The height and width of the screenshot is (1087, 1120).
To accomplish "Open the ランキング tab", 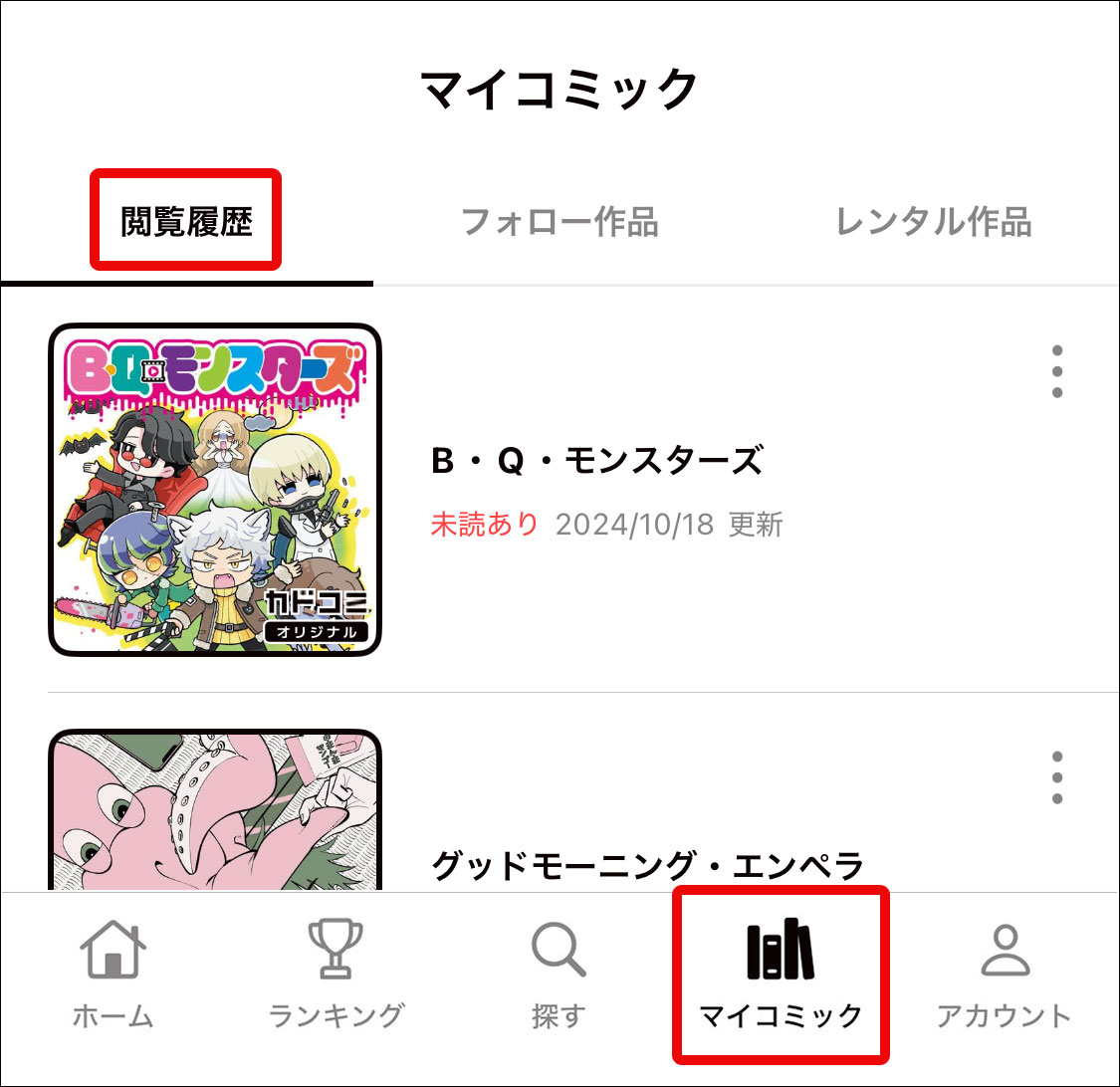I will pos(336,976).
